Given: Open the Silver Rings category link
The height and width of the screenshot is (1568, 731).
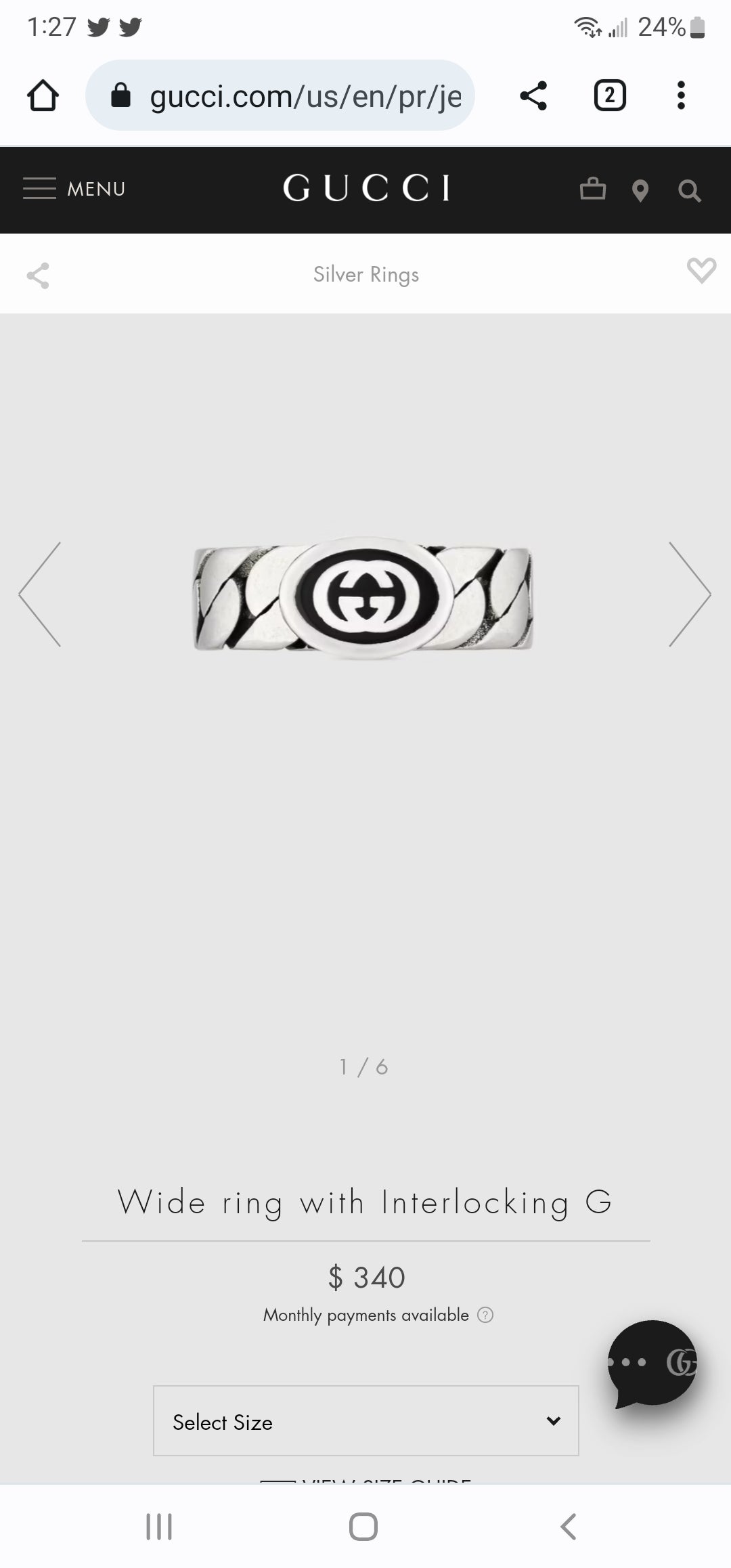Looking at the screenshot, I should [365, 275].
